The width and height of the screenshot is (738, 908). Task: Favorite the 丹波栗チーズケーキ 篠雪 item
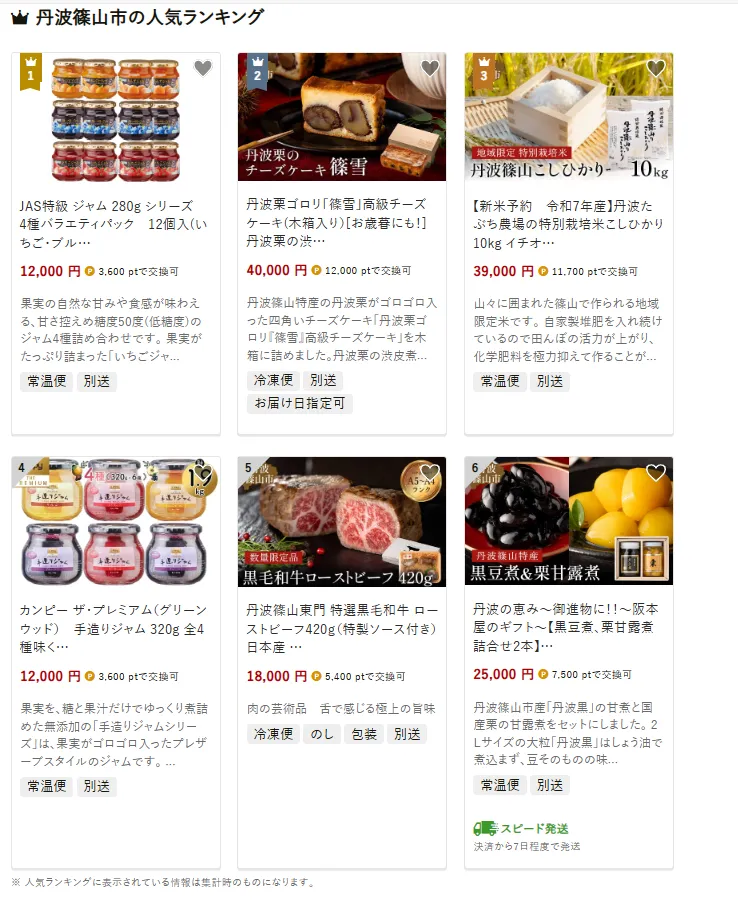pos(430,69)
